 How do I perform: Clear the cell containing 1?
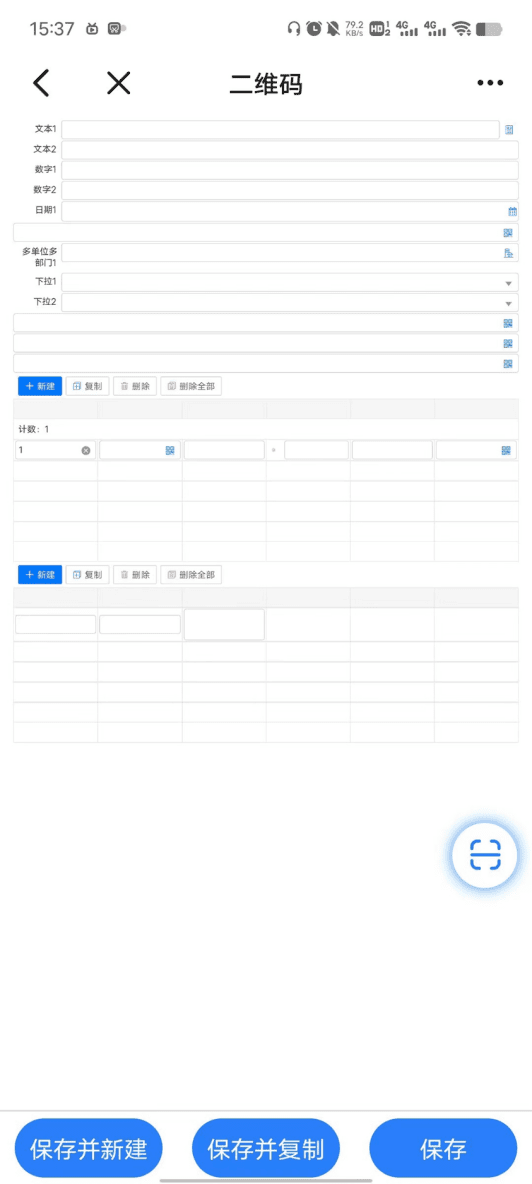point(86,450)
